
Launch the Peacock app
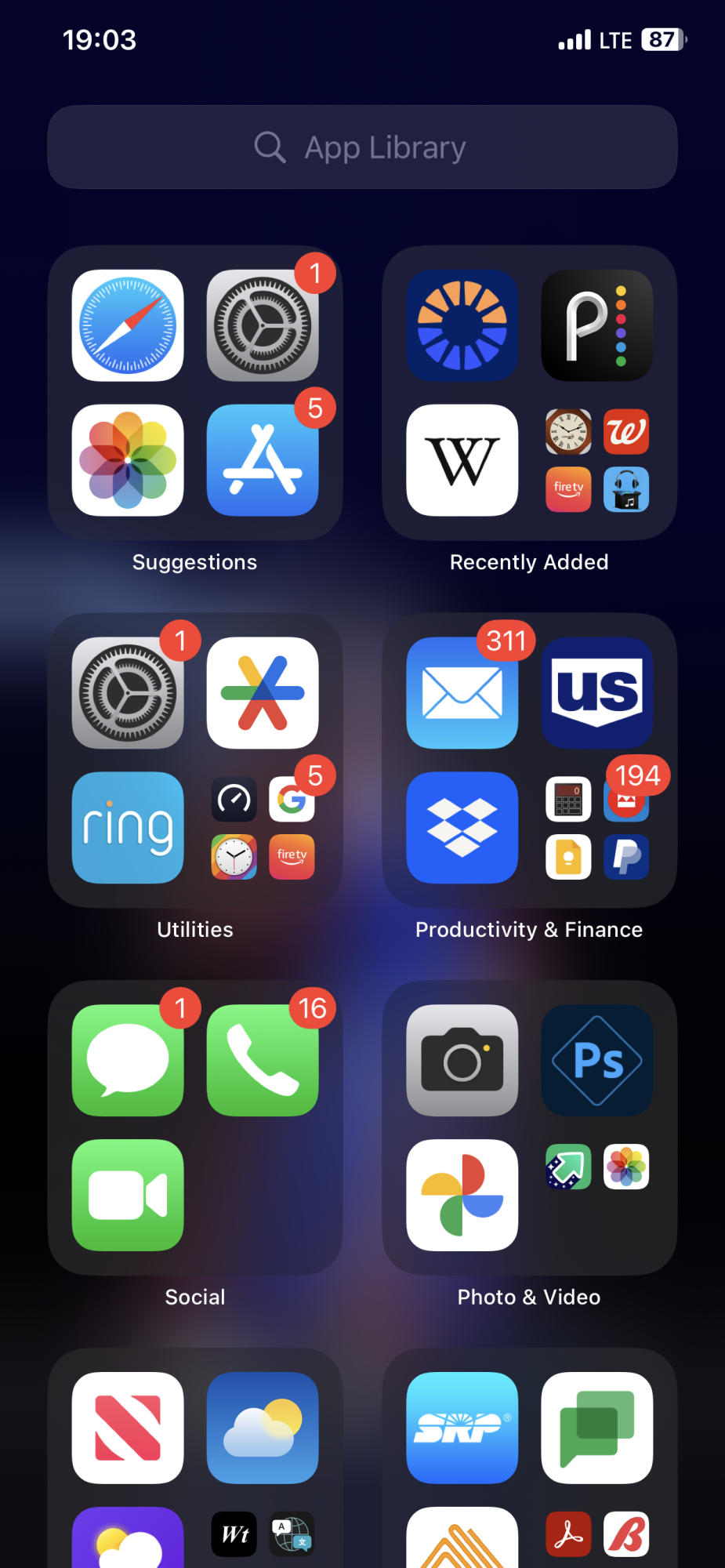pyautogui.click(x=597, y=325)
